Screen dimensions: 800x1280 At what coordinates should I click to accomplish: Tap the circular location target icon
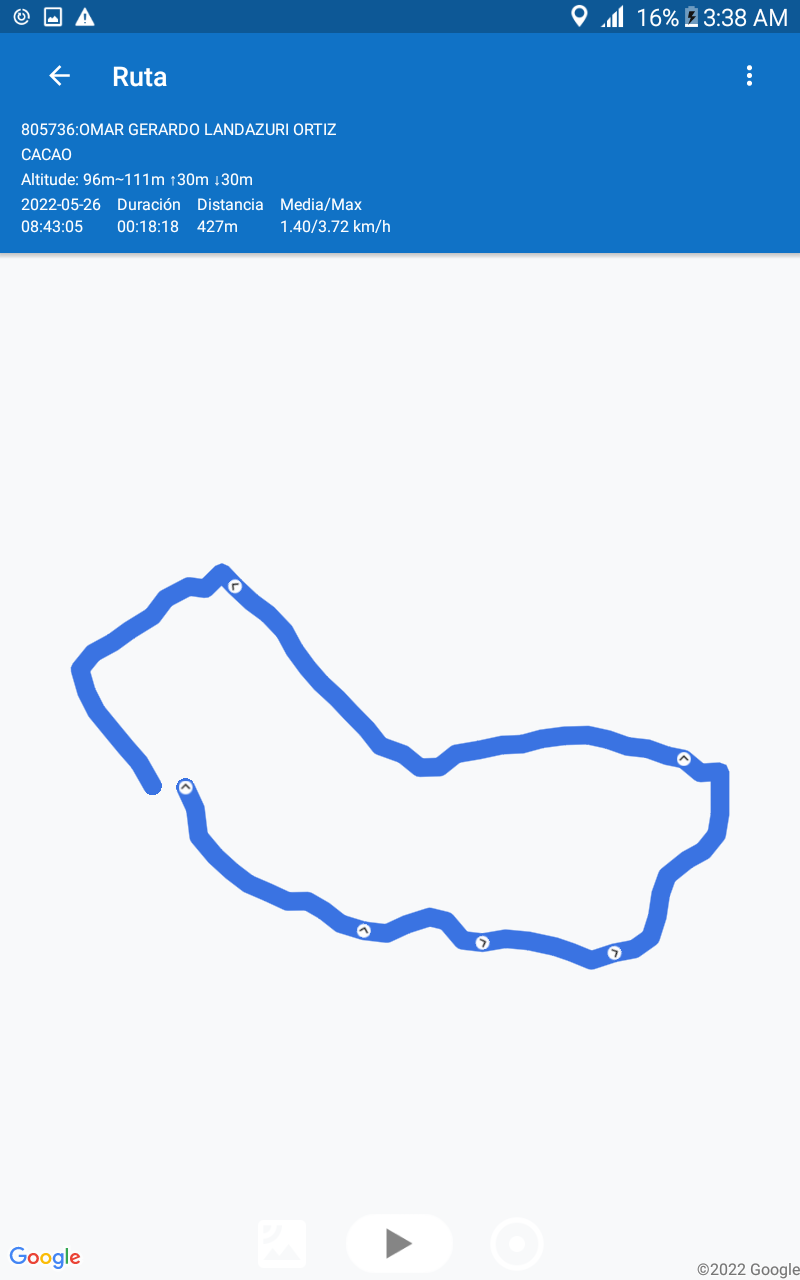pyautogui.click(x=517, y=1244)
